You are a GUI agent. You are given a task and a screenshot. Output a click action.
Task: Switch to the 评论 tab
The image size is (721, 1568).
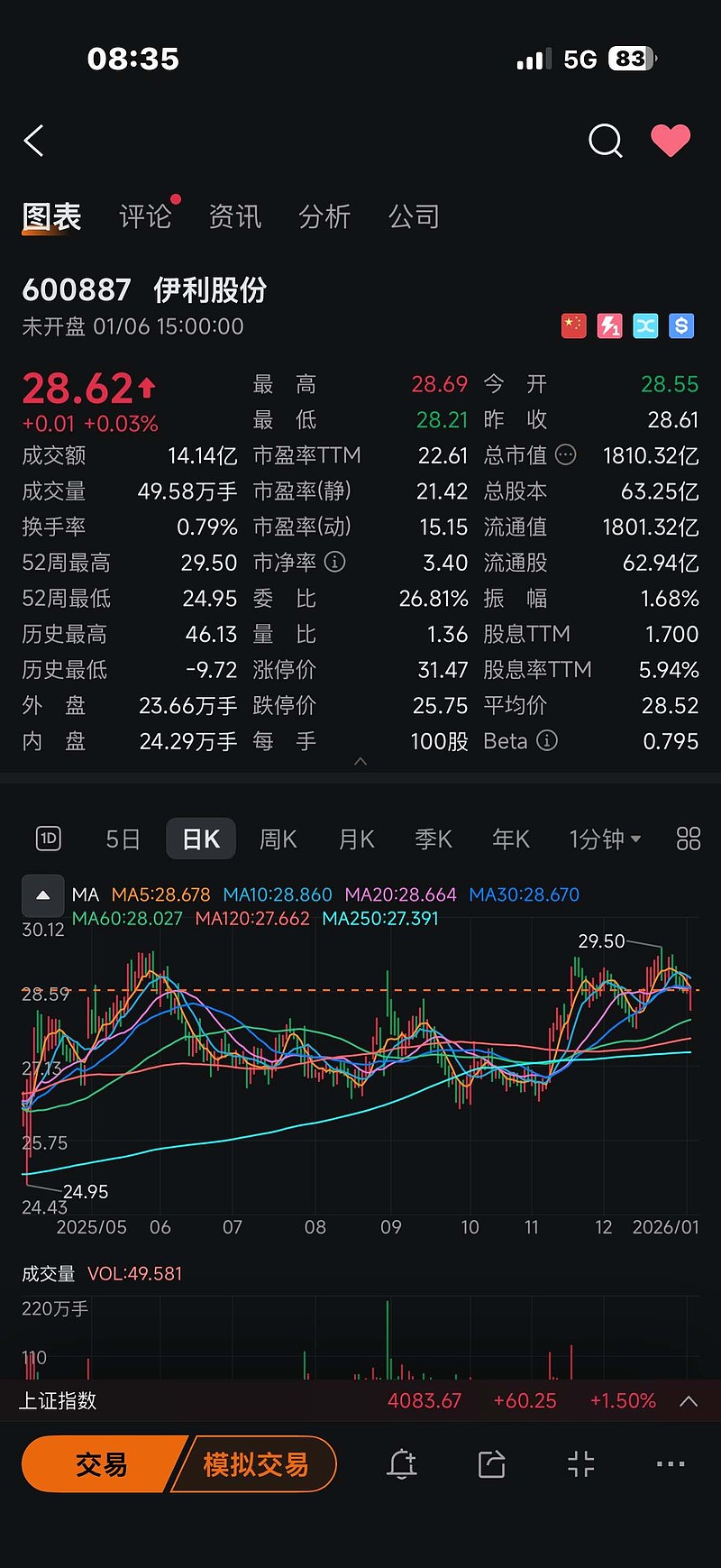144,216
